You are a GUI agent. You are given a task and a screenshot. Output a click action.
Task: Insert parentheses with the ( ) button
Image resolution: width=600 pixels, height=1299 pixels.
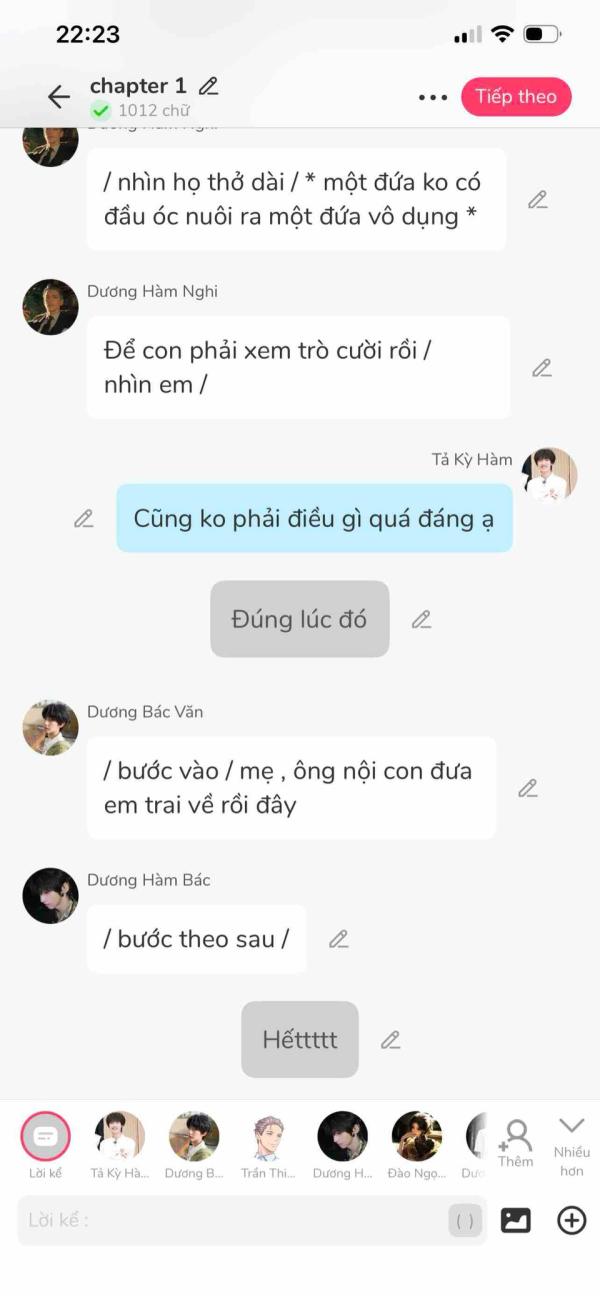pos(465,1220)
